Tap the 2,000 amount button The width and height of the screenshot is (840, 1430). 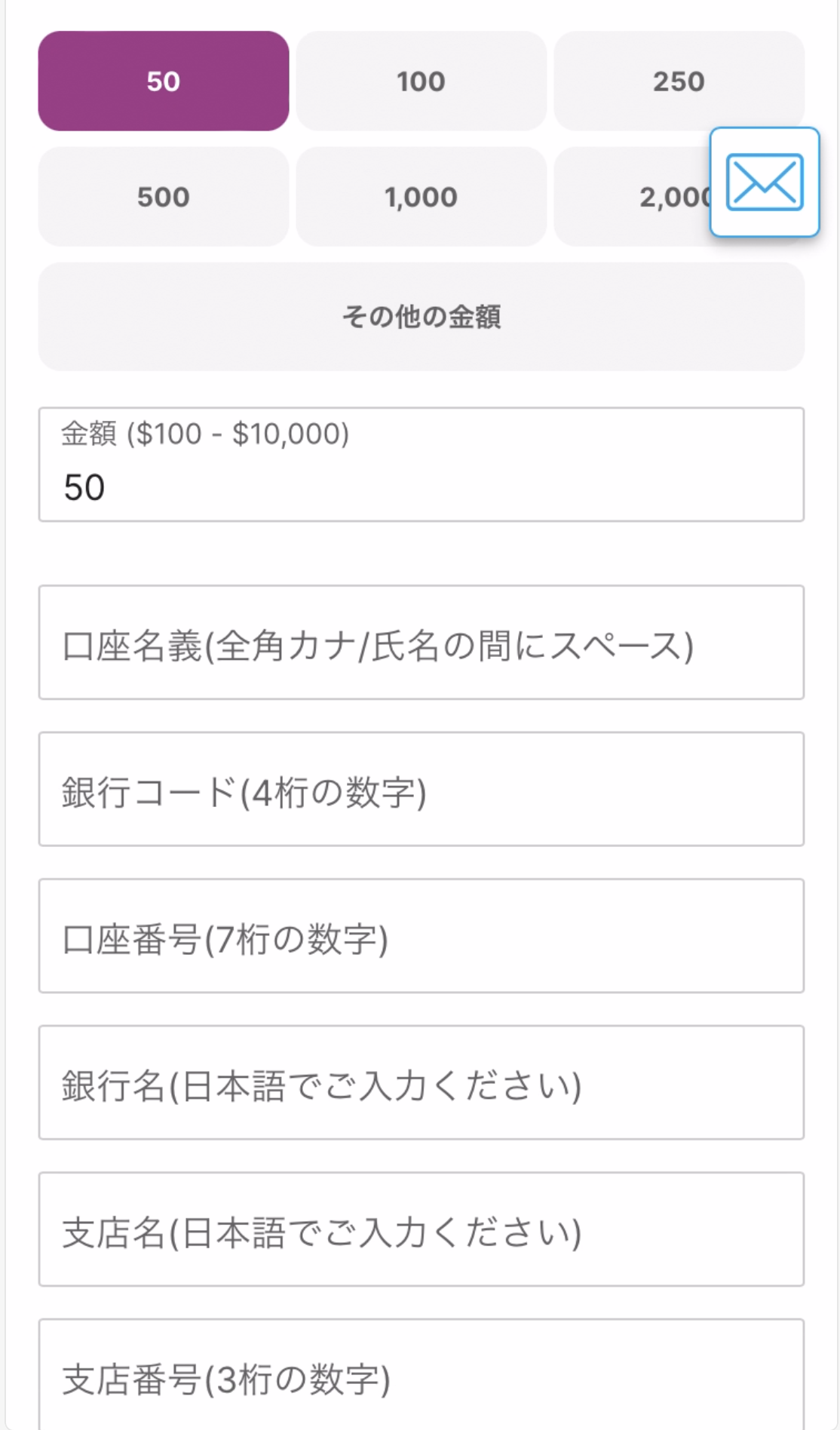pos(633,196)
